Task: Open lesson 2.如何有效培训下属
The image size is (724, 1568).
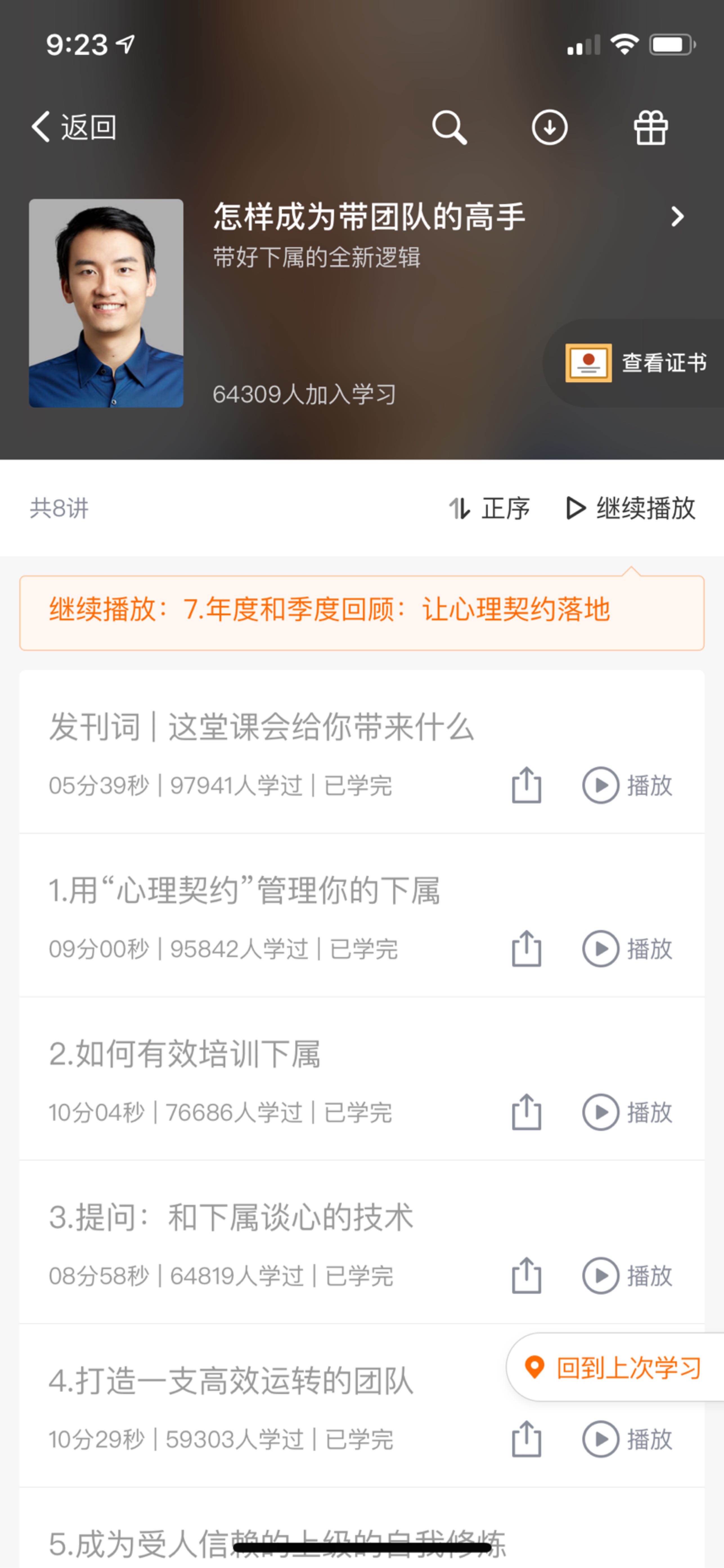Action: coord(185,1054)
